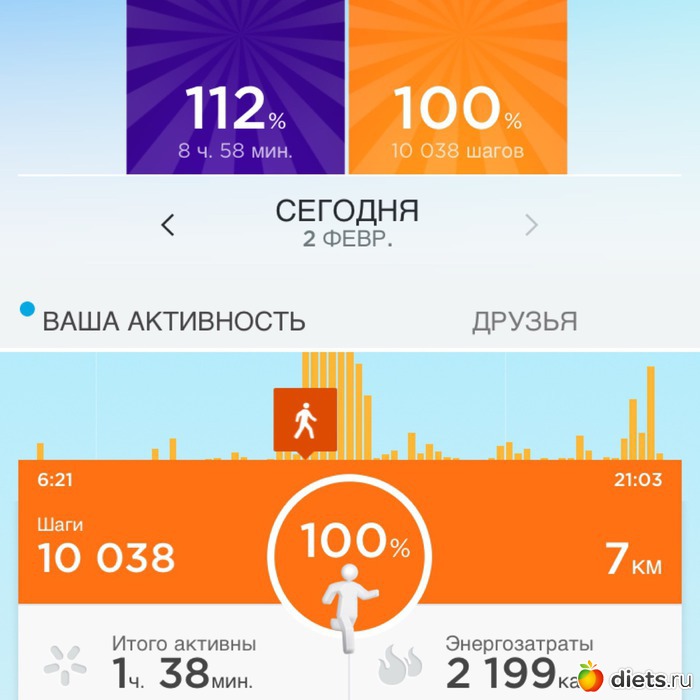Open the 100% steps tile
Screen dimensions: 700x700
(458, 90)
